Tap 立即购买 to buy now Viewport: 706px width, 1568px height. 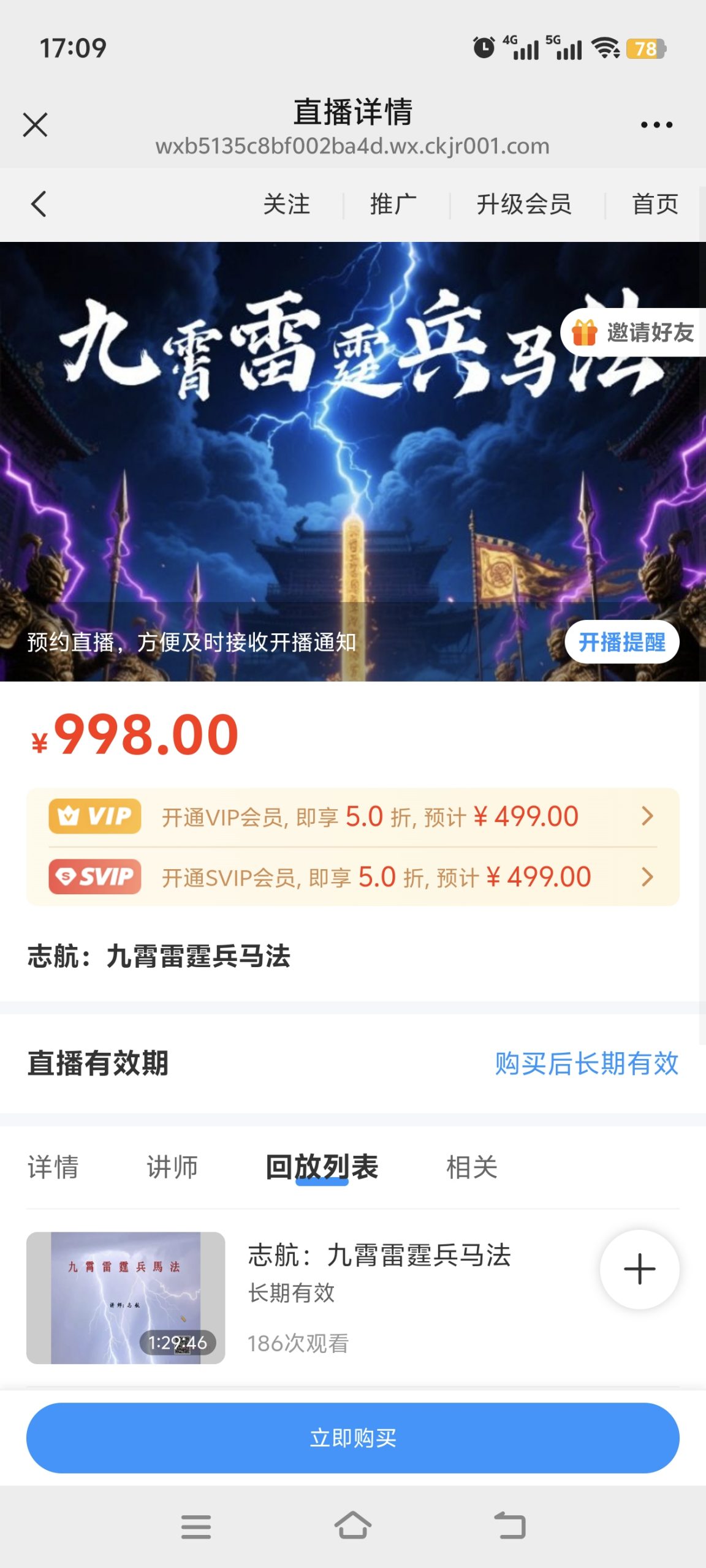pyautogui.click(x=352, y=1438)
